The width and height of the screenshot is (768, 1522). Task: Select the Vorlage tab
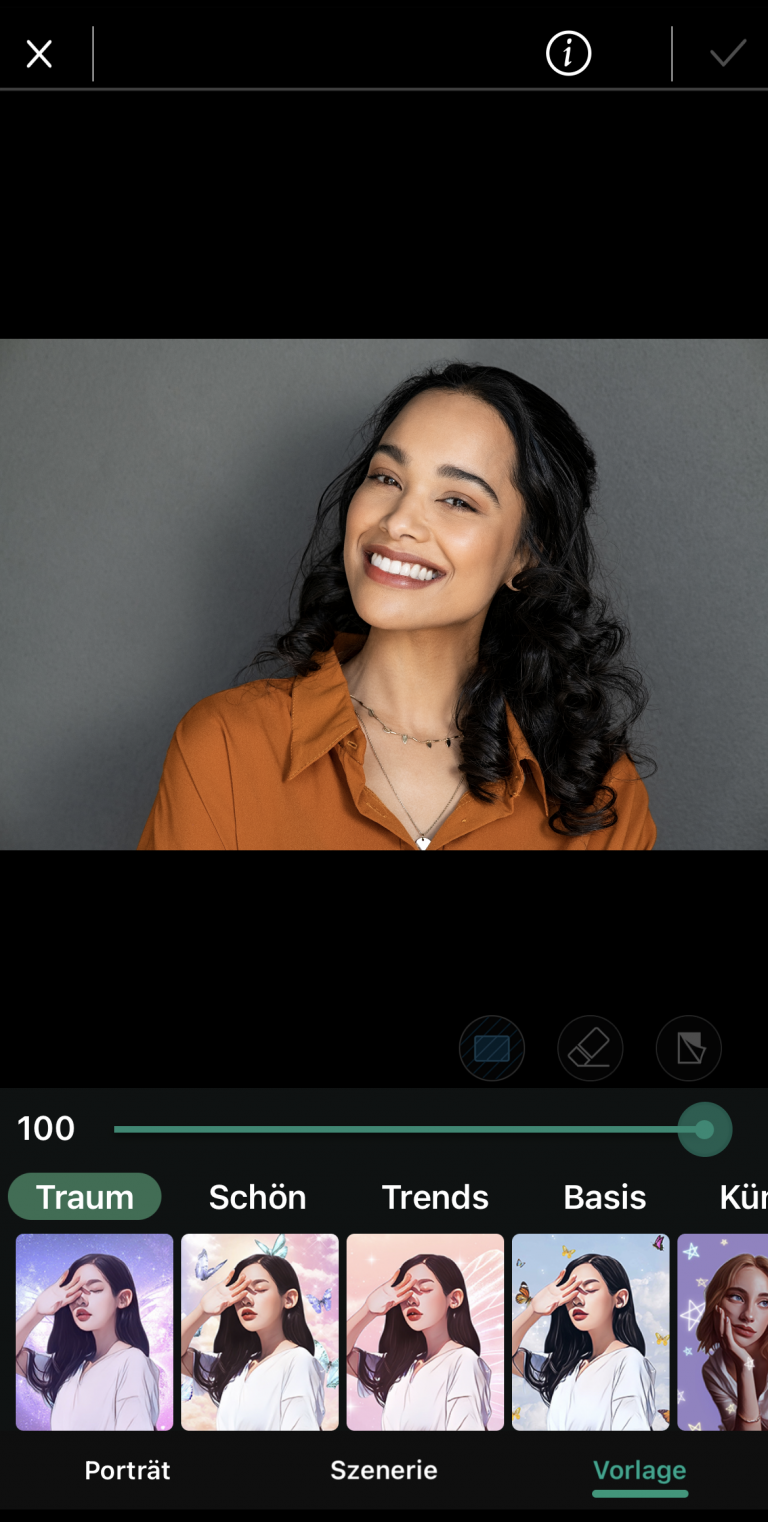640,1470
